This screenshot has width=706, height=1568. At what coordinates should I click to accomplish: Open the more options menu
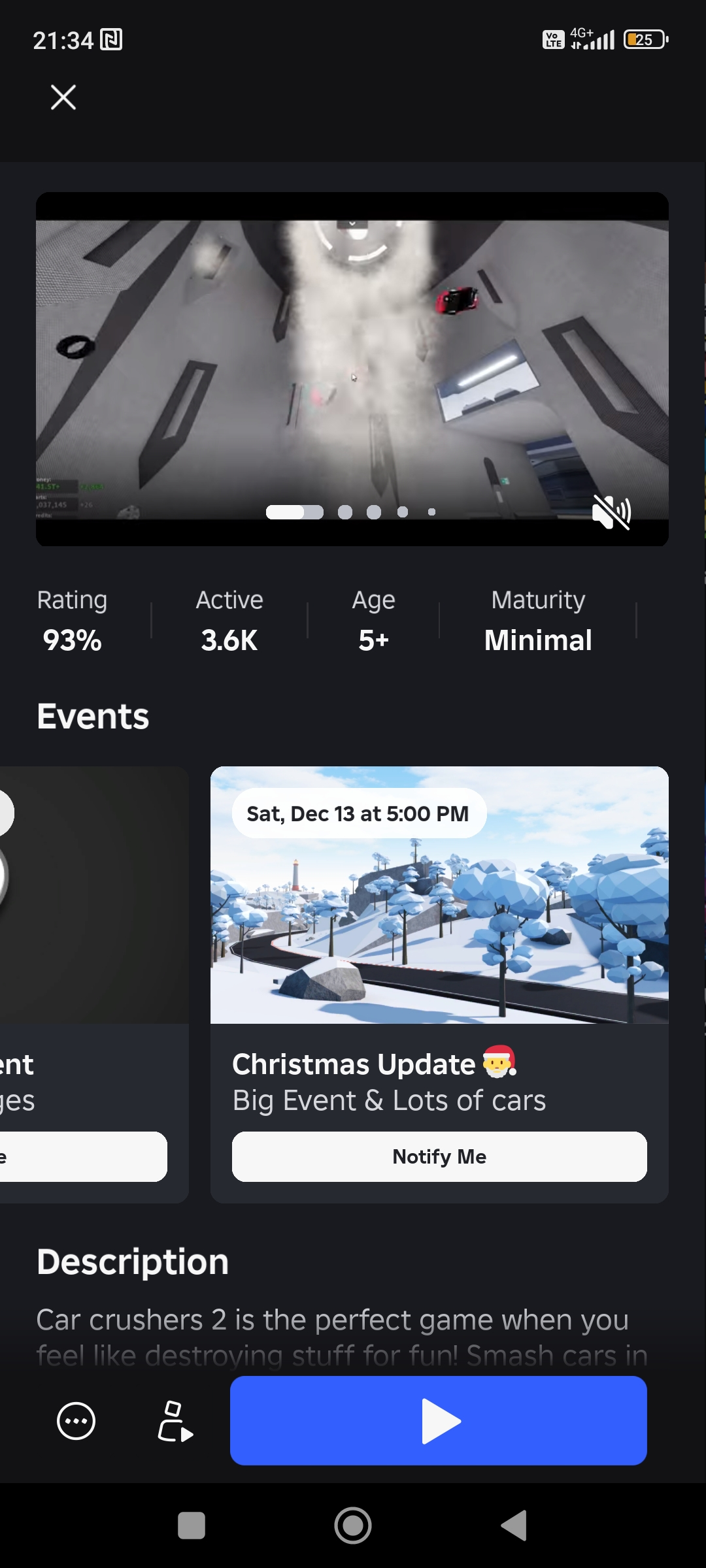[76, 1421]
